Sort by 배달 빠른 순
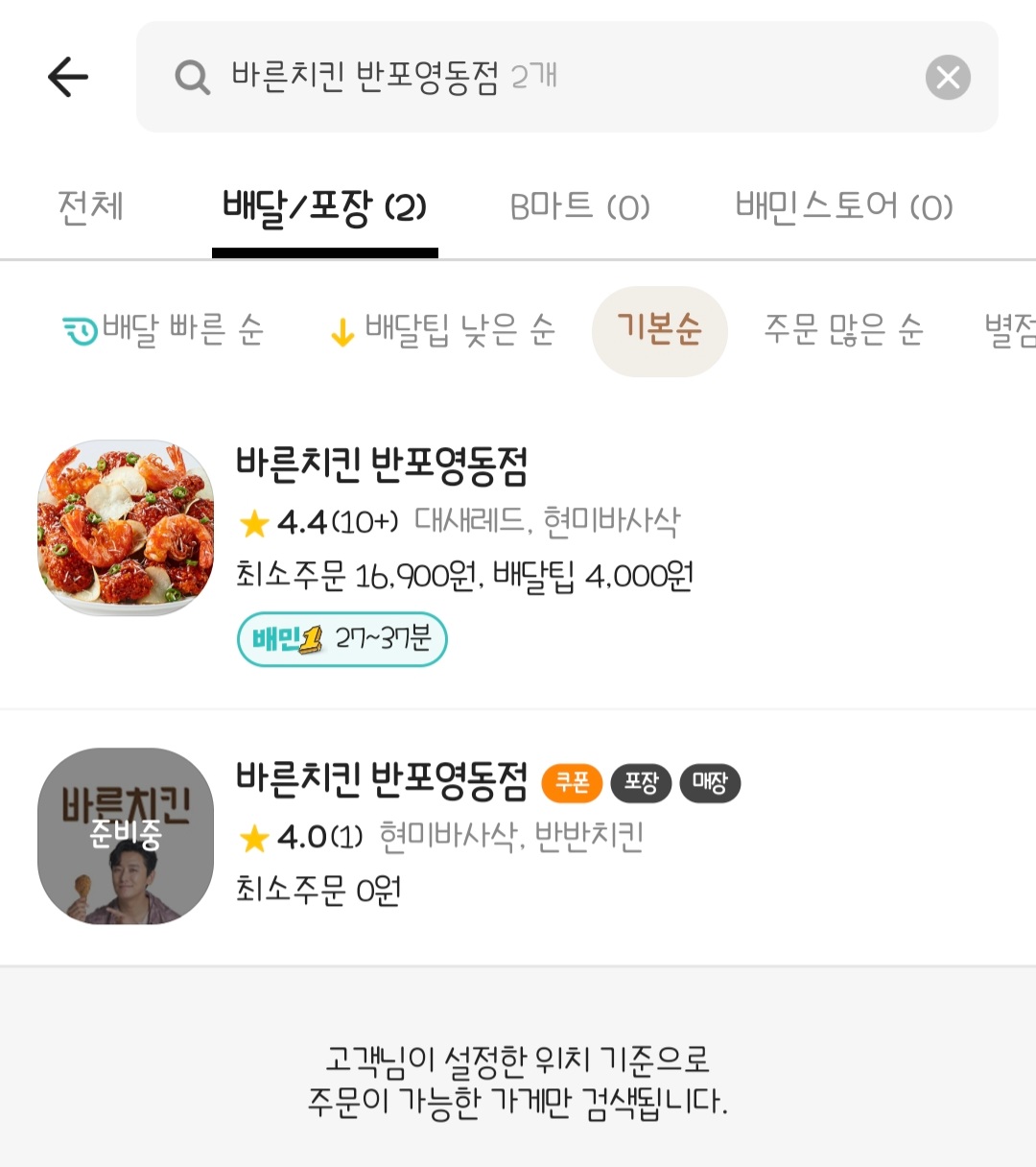This screenshot has width=1036, height=1167. pos(163,331)
